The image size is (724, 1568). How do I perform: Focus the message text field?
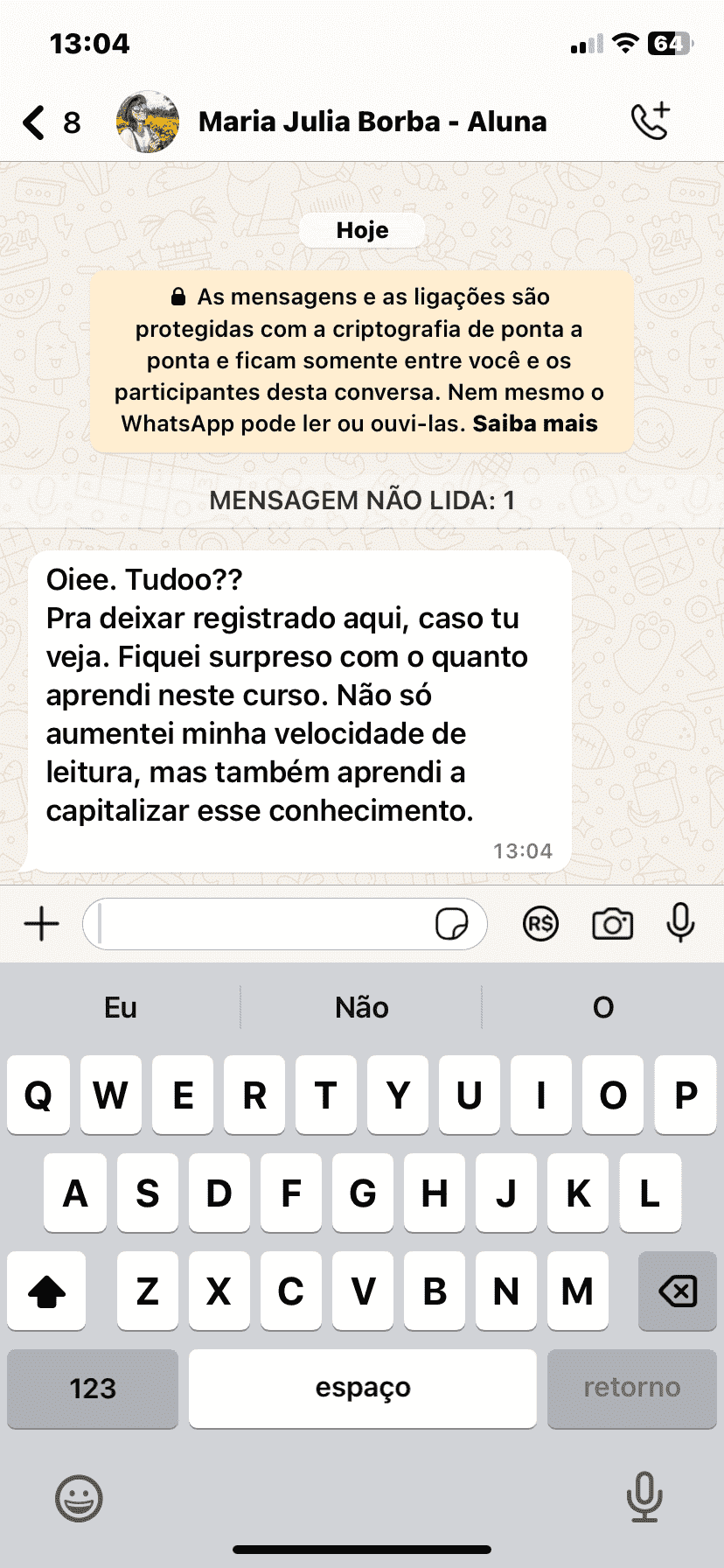pyautogui.click(x=262, y=924)
